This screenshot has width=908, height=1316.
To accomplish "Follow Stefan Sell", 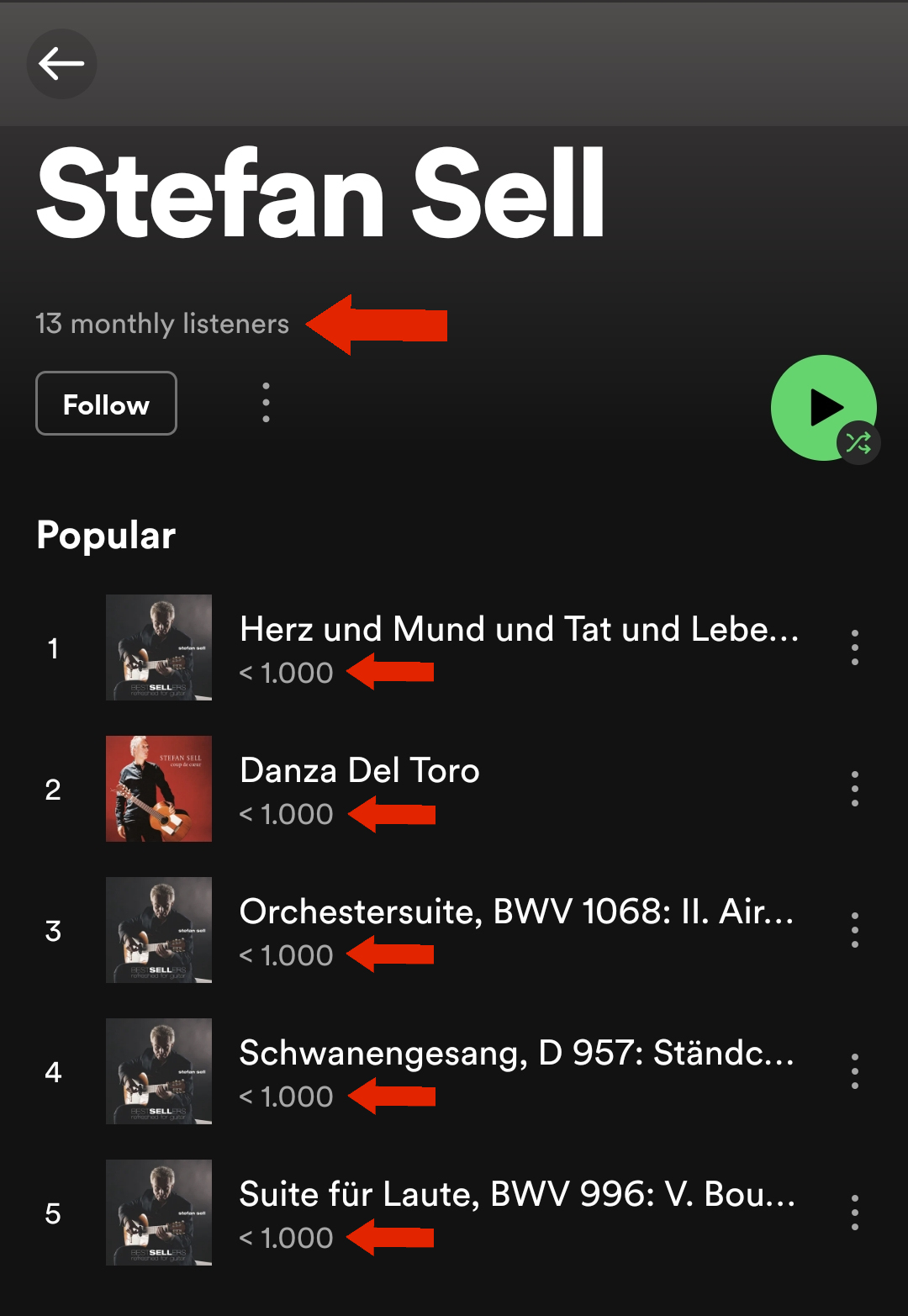I will 106,404.
